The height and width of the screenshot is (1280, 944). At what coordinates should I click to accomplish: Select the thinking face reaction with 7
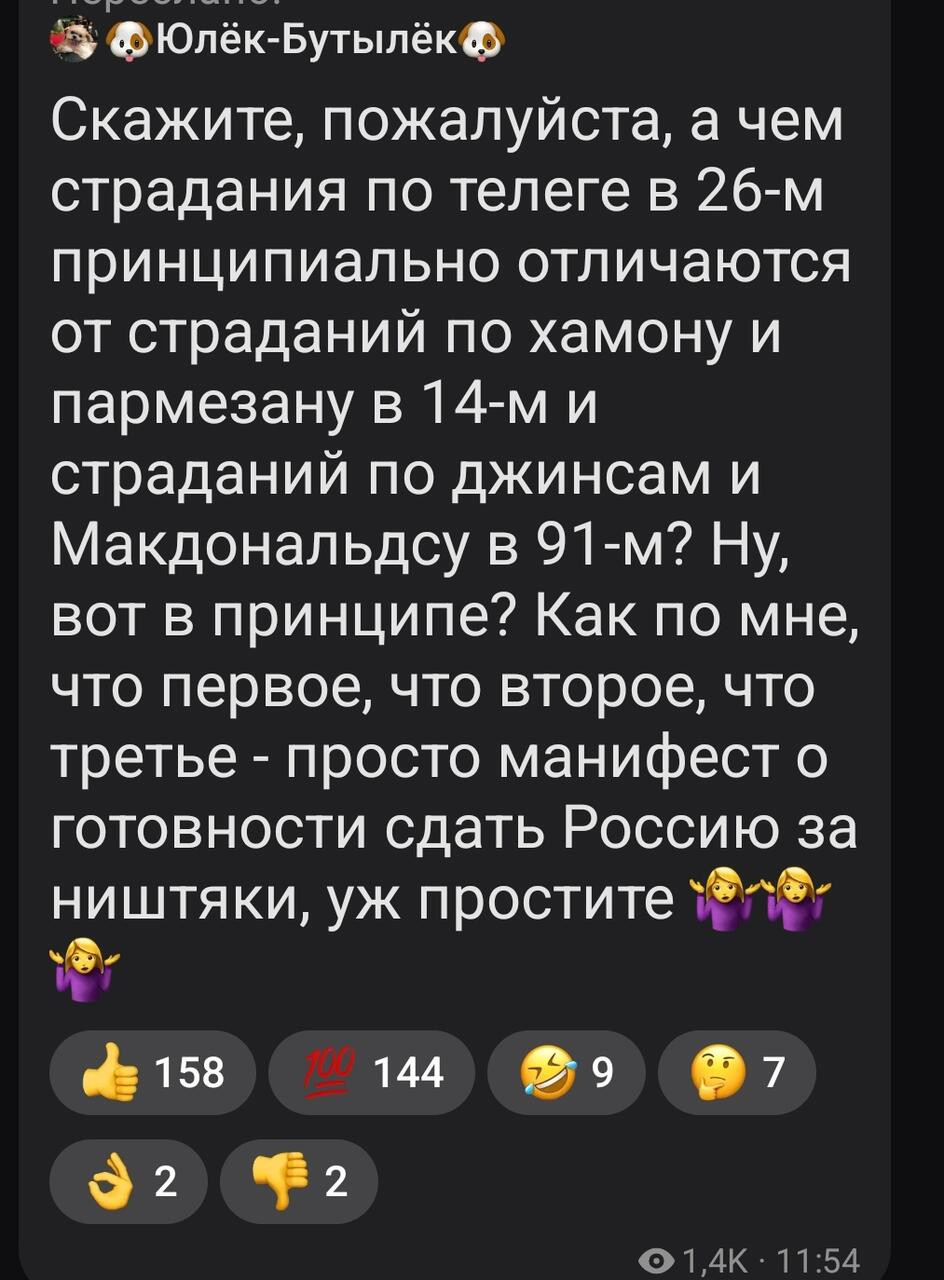pos(737,1073)
